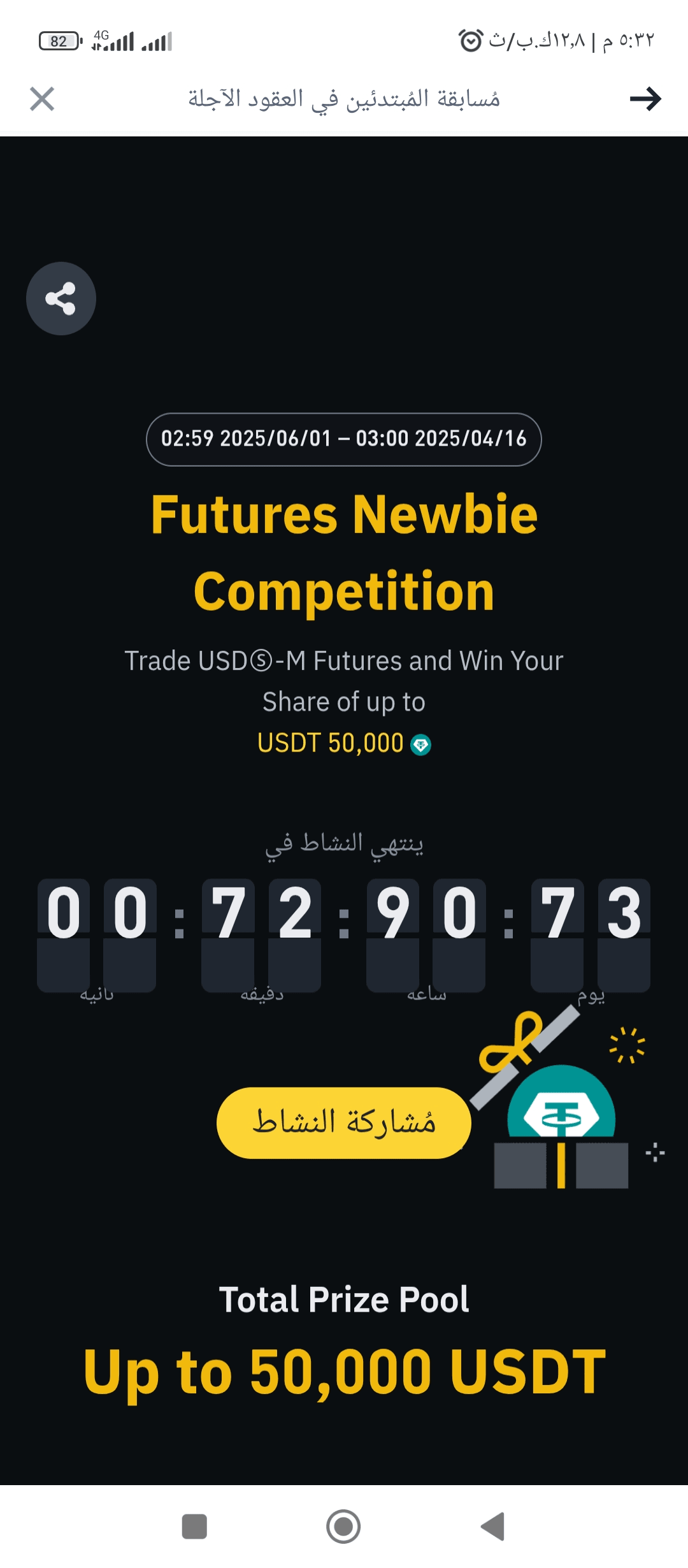Image resolution: width=688 pixels, height=1568 pixels.
Task: Return to the phone home screen
Action: point(343,1527)
